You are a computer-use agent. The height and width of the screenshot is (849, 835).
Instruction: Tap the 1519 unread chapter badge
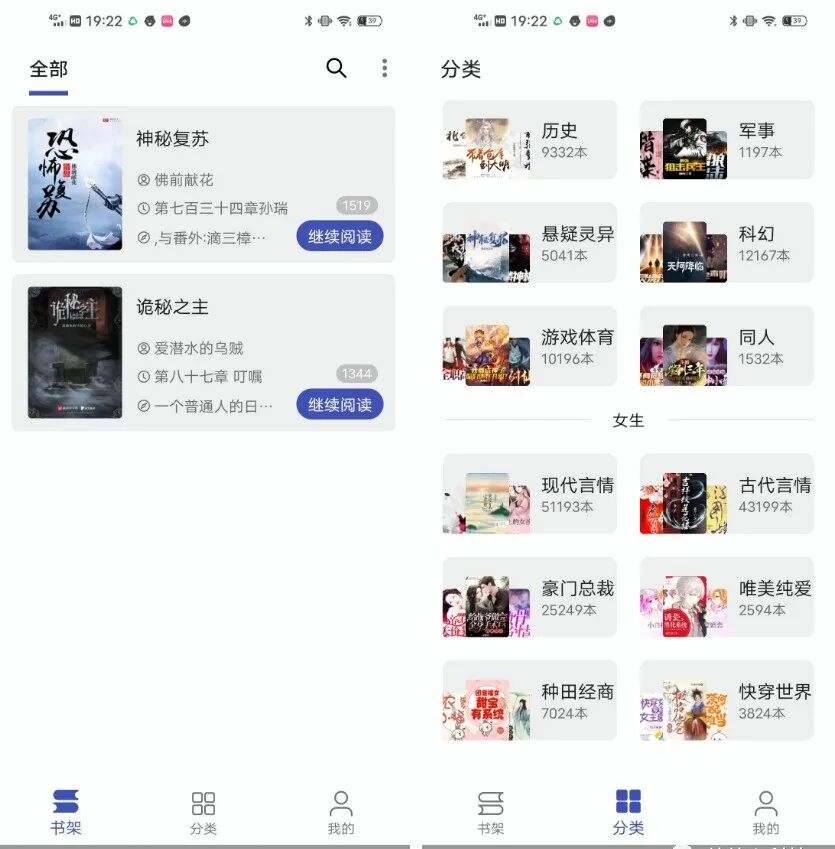[356, 204]
